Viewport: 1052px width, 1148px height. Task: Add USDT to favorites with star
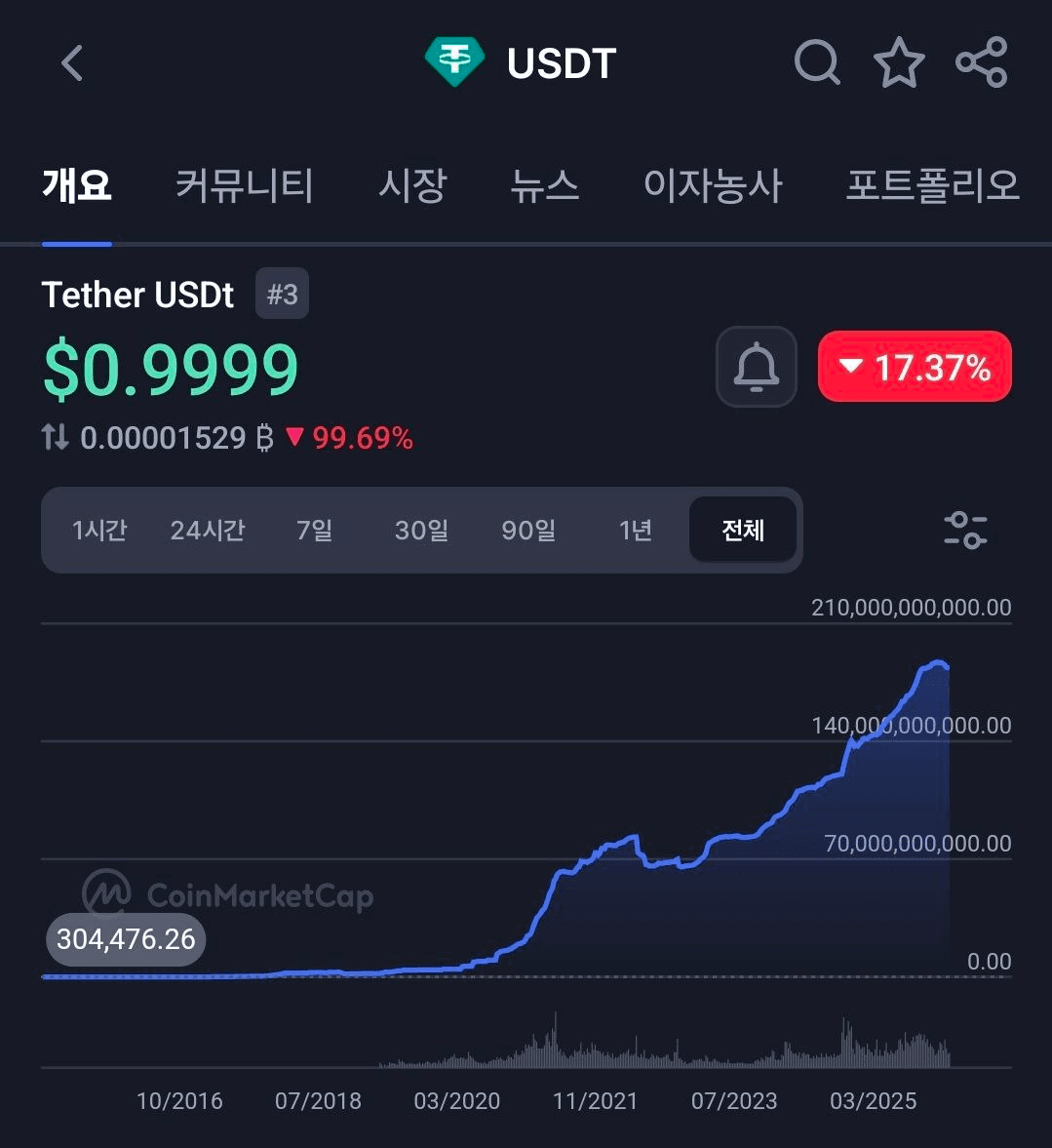point(898,63)
